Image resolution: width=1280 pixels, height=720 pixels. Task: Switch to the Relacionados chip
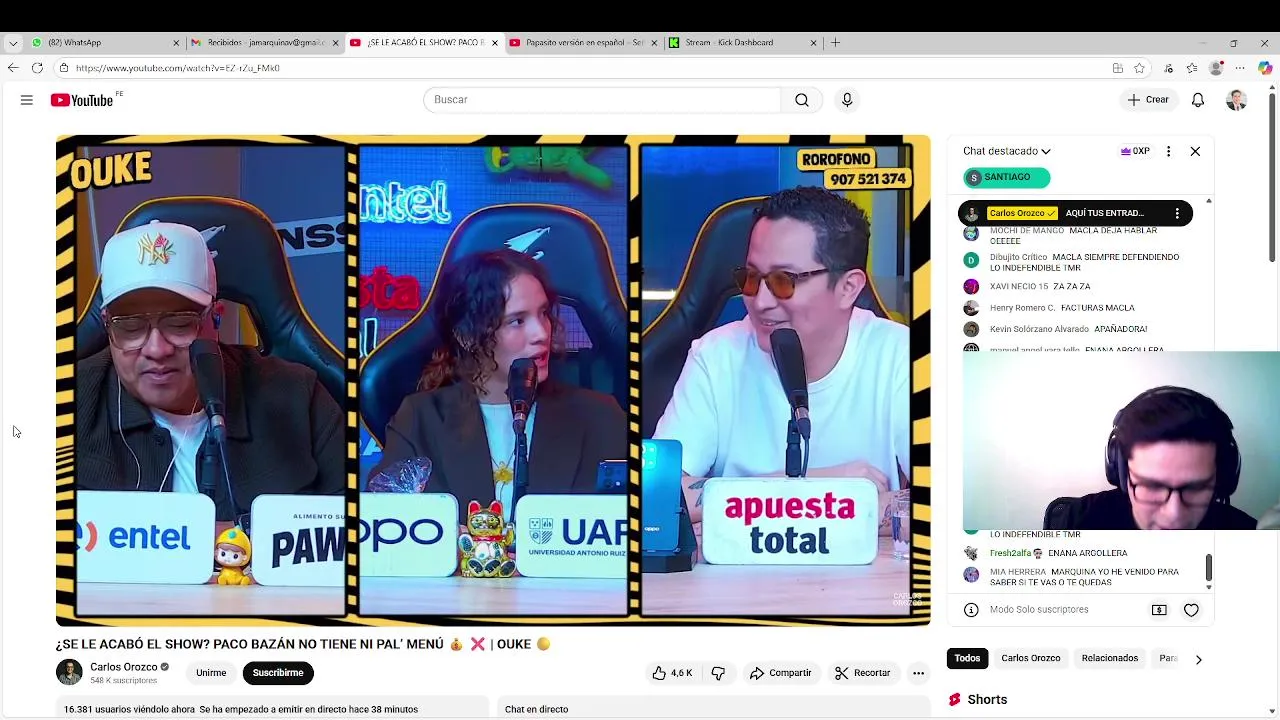1109,658
